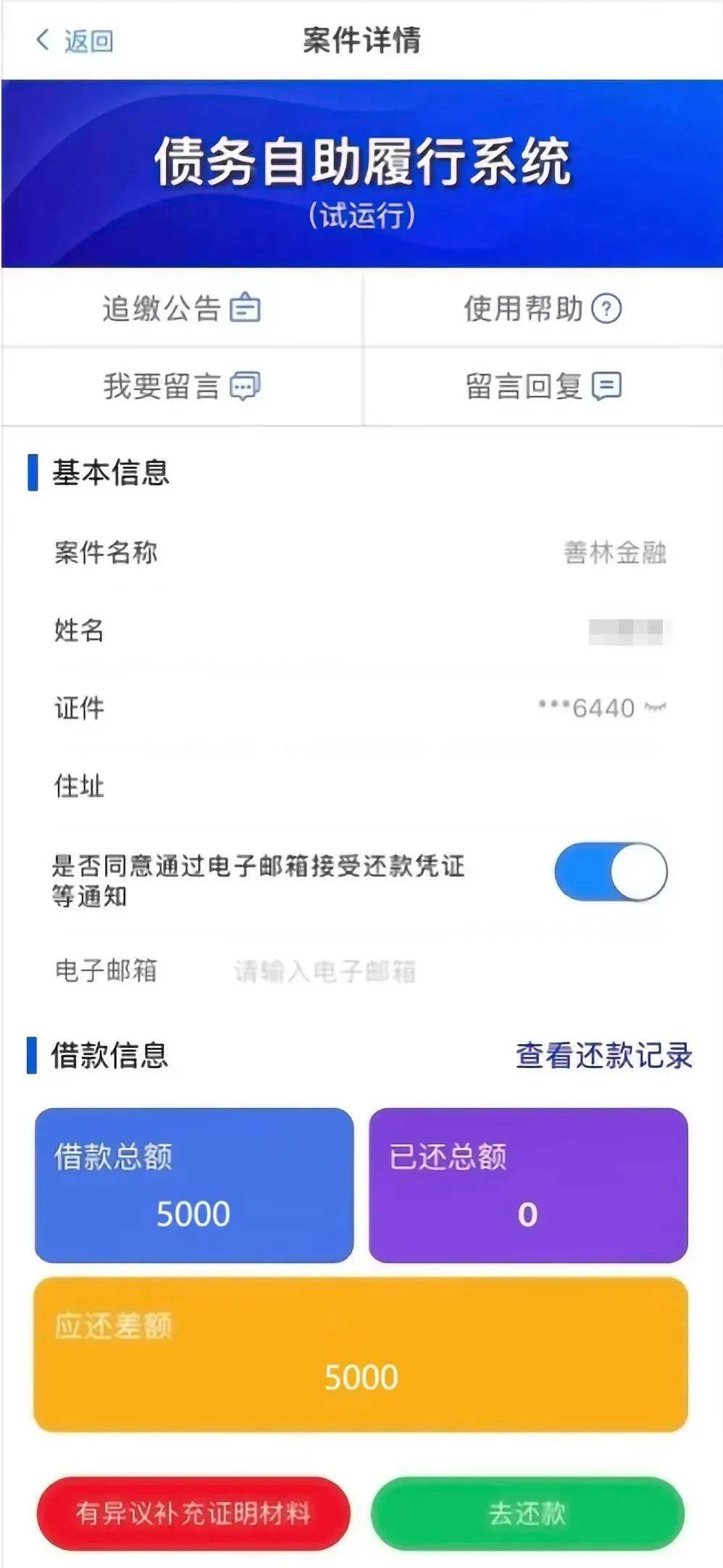This screenshot has height=1568, width=723.
Task: Toggle email consent for repayment notices
Action: tap(611, 872)
